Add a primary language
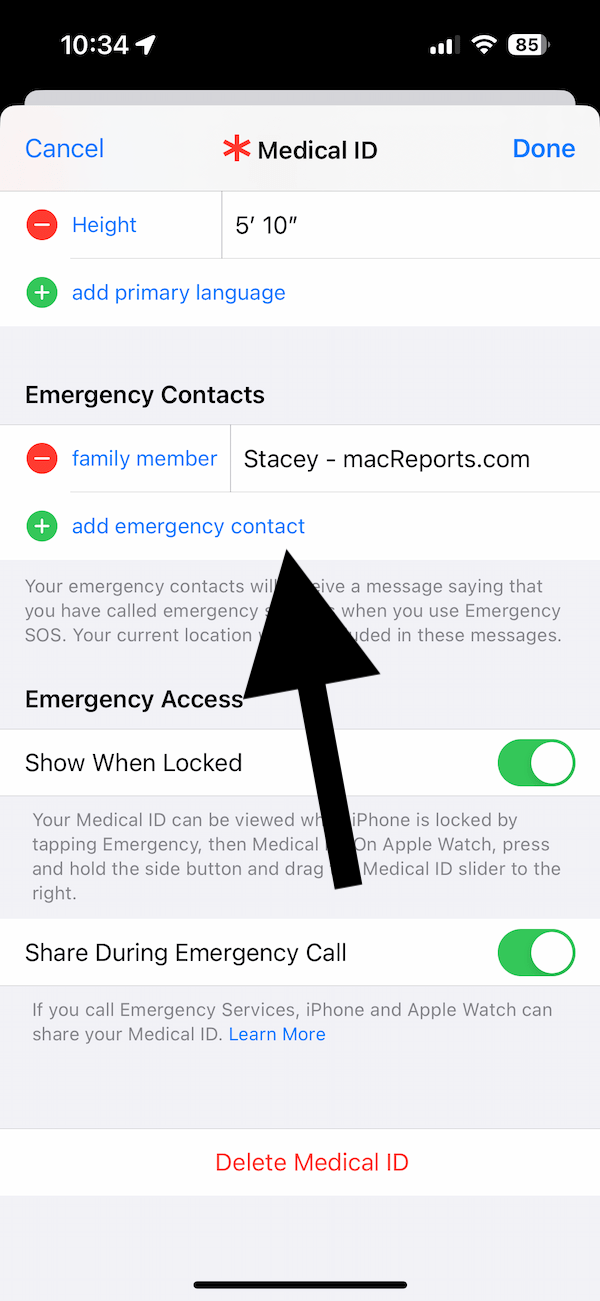Image resolution: width=600 pixels, height=1301 pixels. [x=178, y=293]
